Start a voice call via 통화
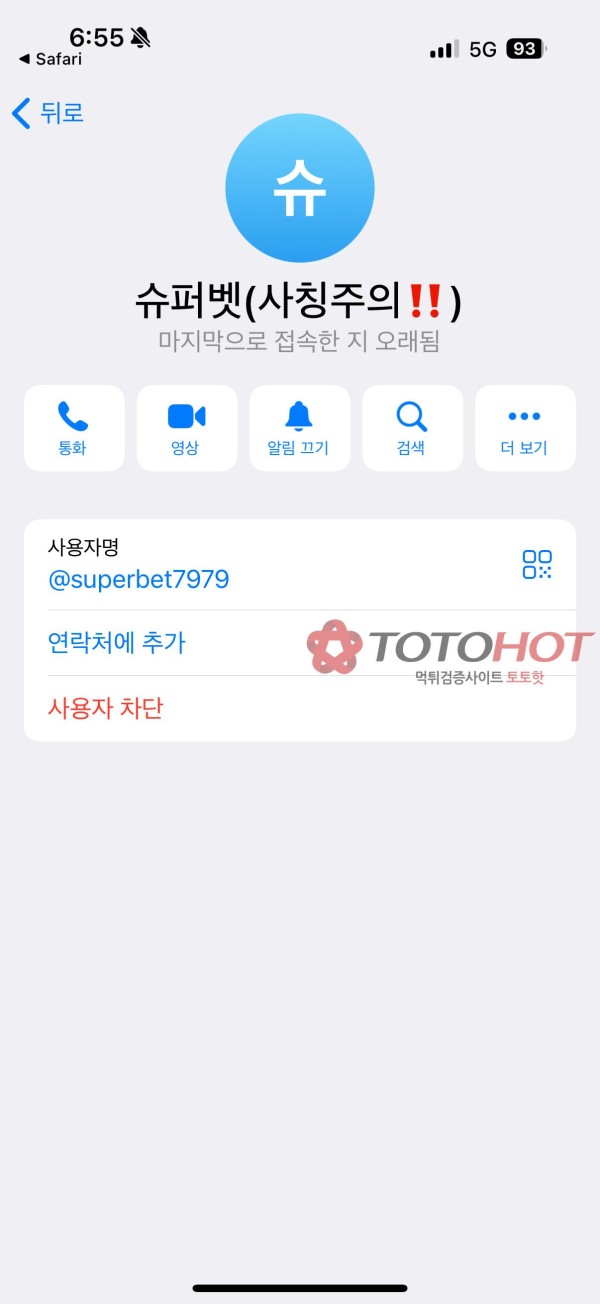Screen dimensions: 600x1304 74,428
